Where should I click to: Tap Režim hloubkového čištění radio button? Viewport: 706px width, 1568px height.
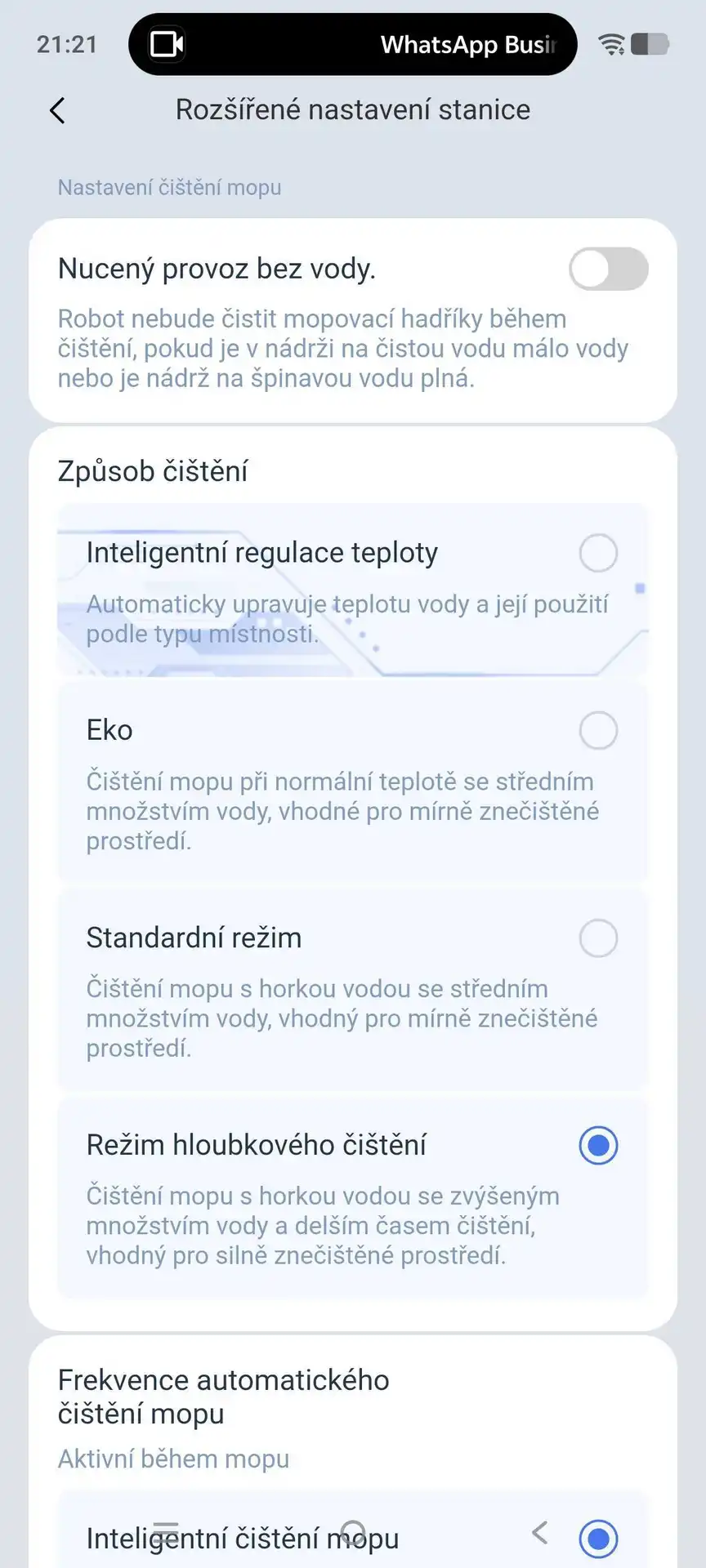(598, 1145)
